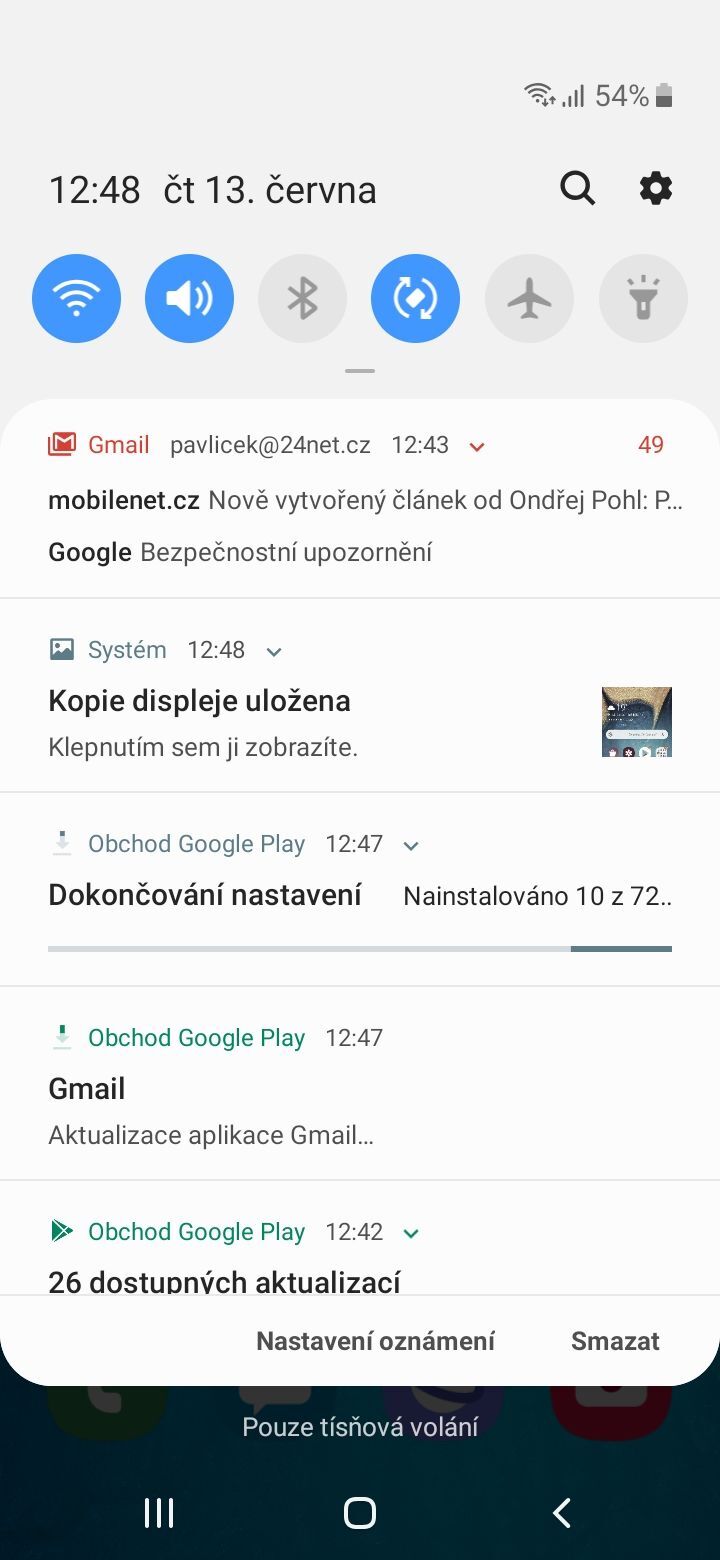
Task: Enable Bluetooth quick toggle
Action: (302, 298)
